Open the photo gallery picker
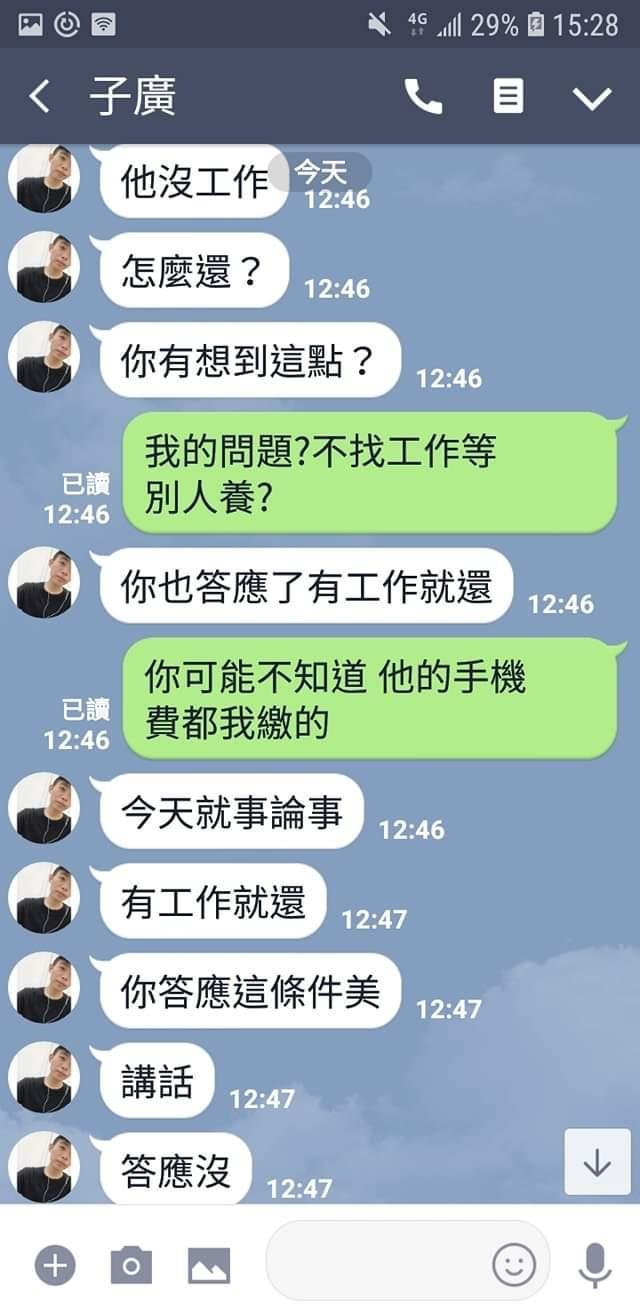This screenshot has height=1315, width=640. point(208,1266)
